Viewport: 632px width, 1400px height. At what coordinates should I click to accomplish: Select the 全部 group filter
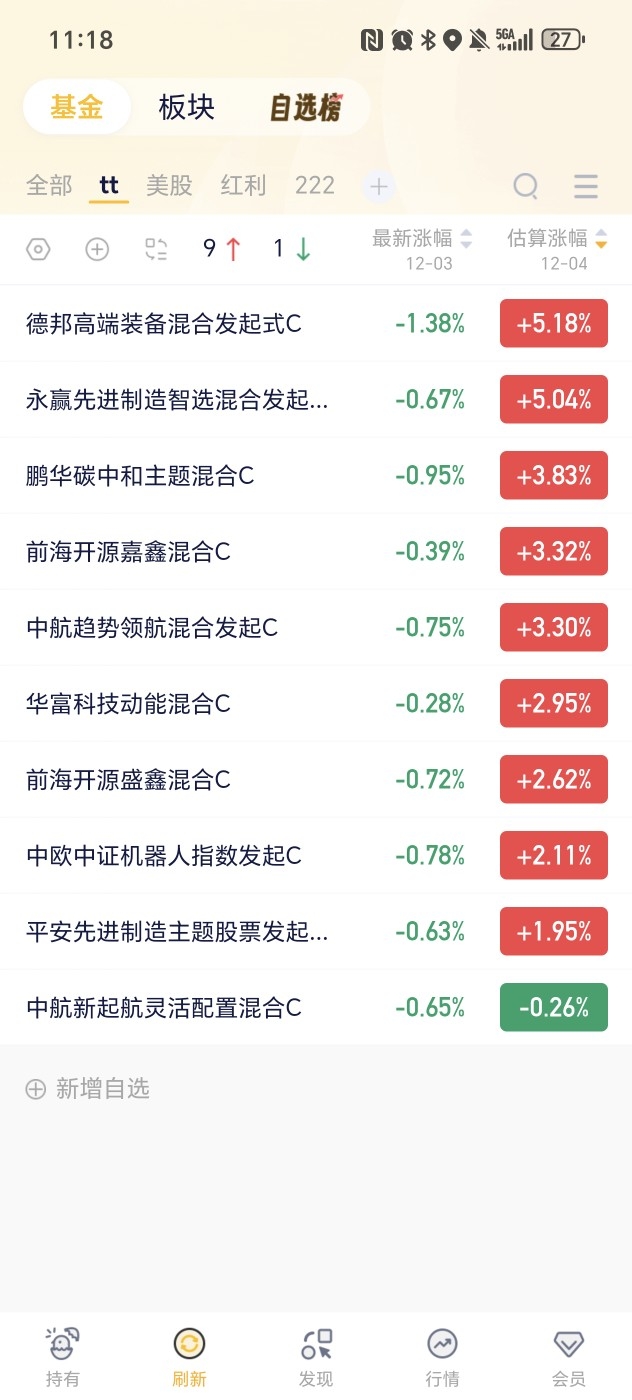coord(49,186)
